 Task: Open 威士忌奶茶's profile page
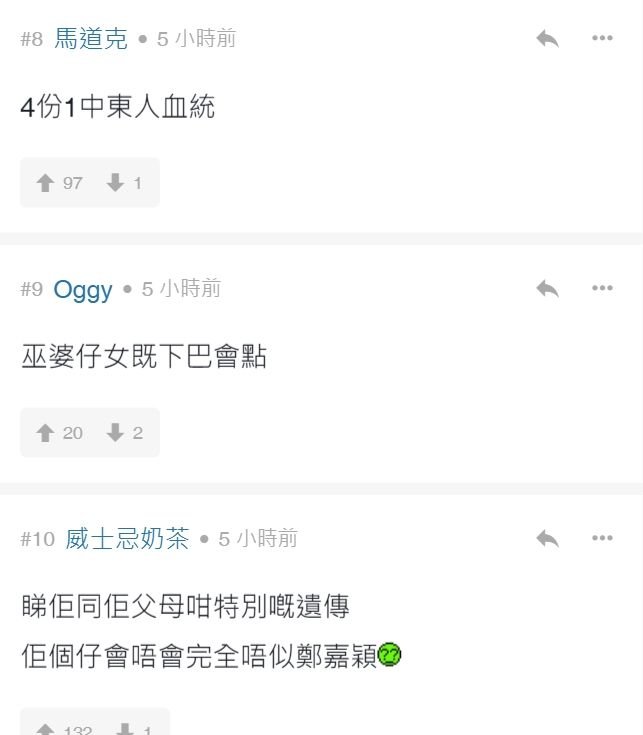tap(127, 539)
